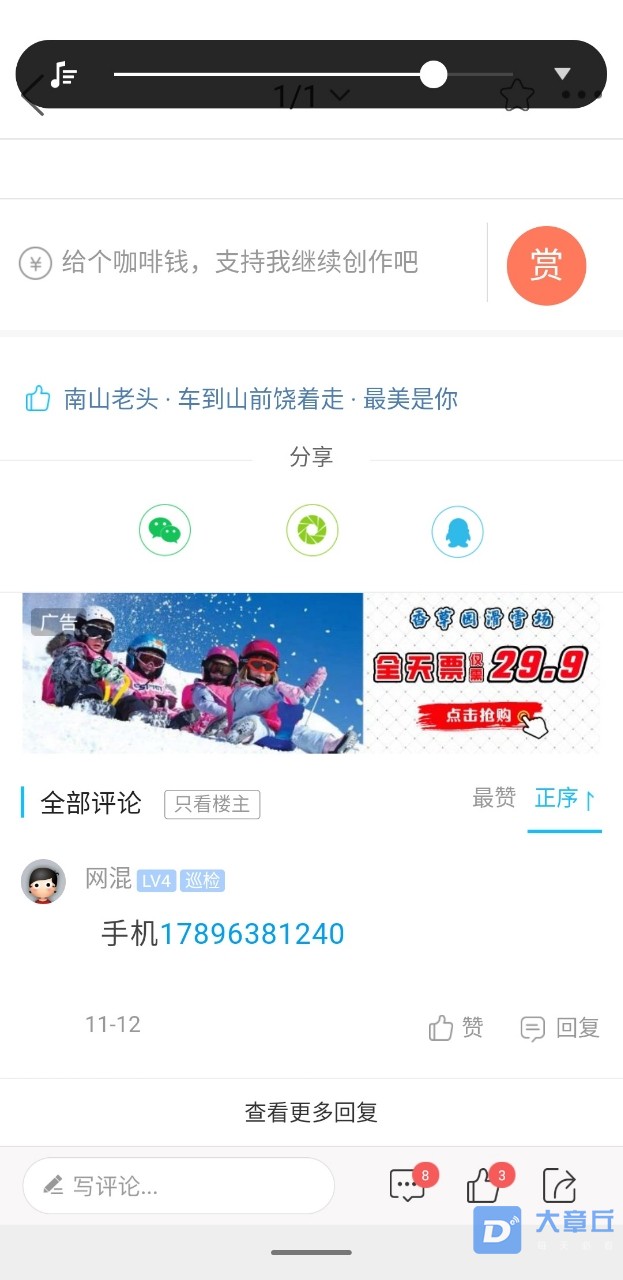The height and width of the screenshot is (1280, 623).
Task: Tap the phone number 17896381240 link
Action: [252, 934]
